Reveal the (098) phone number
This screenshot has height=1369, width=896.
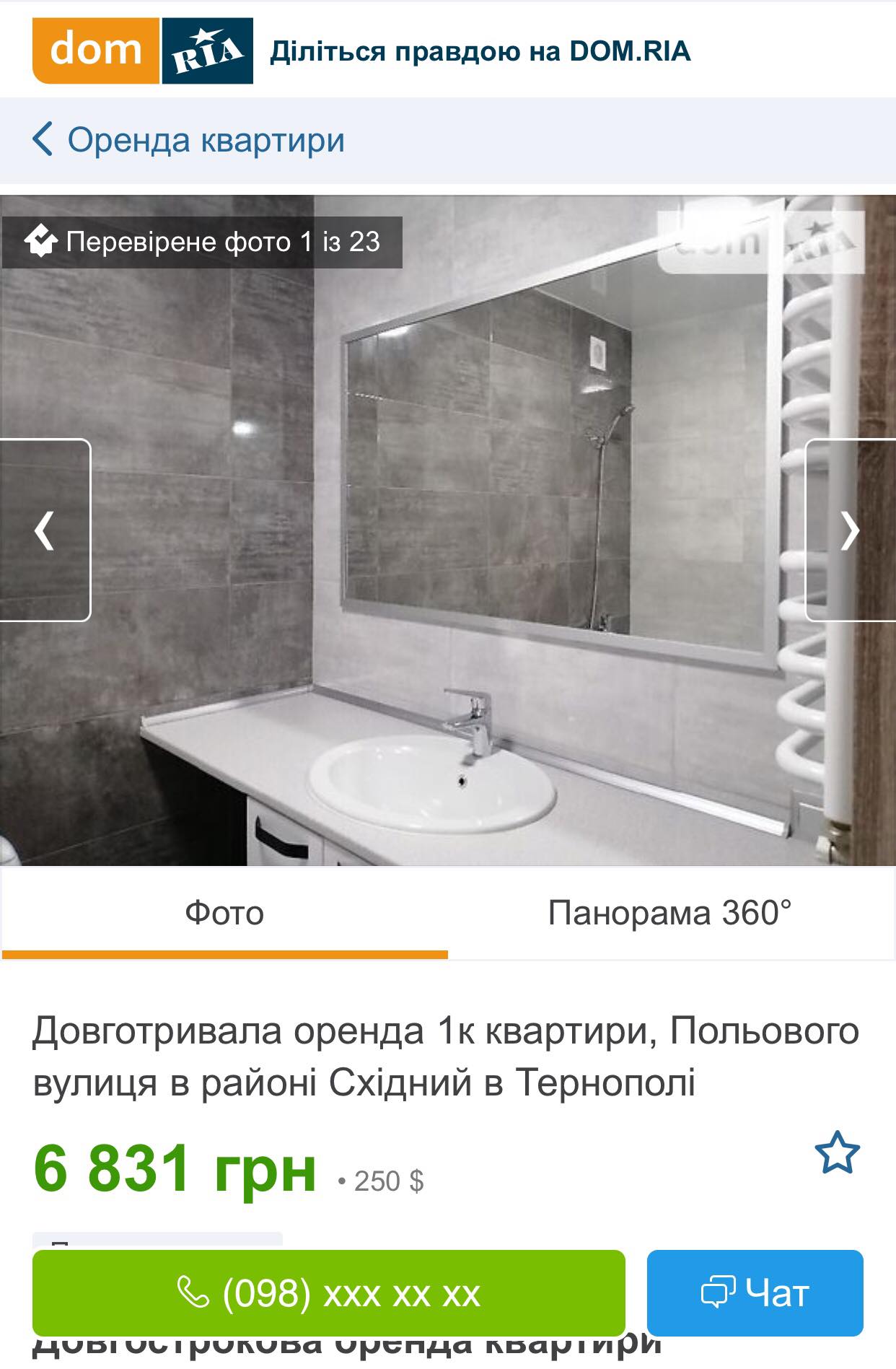coord(328,1293)
